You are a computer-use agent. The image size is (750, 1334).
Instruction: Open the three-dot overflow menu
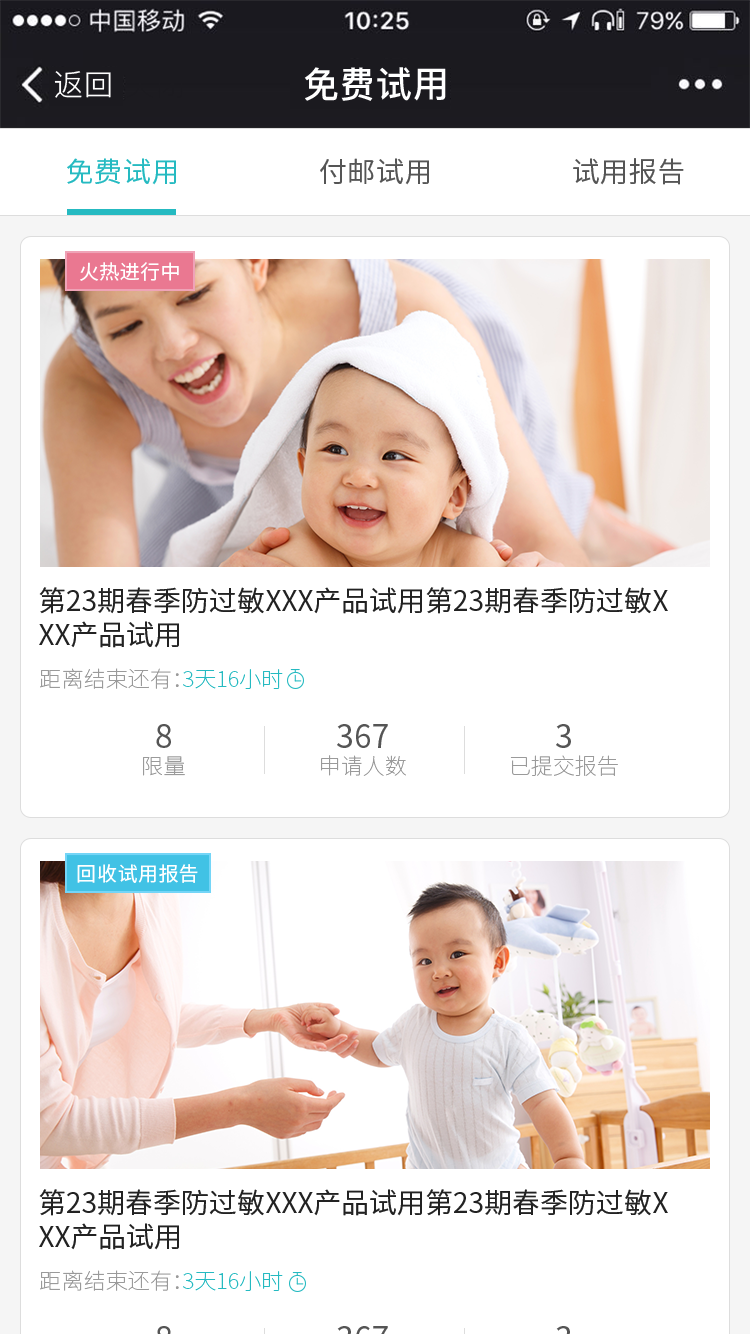[700, 85]
